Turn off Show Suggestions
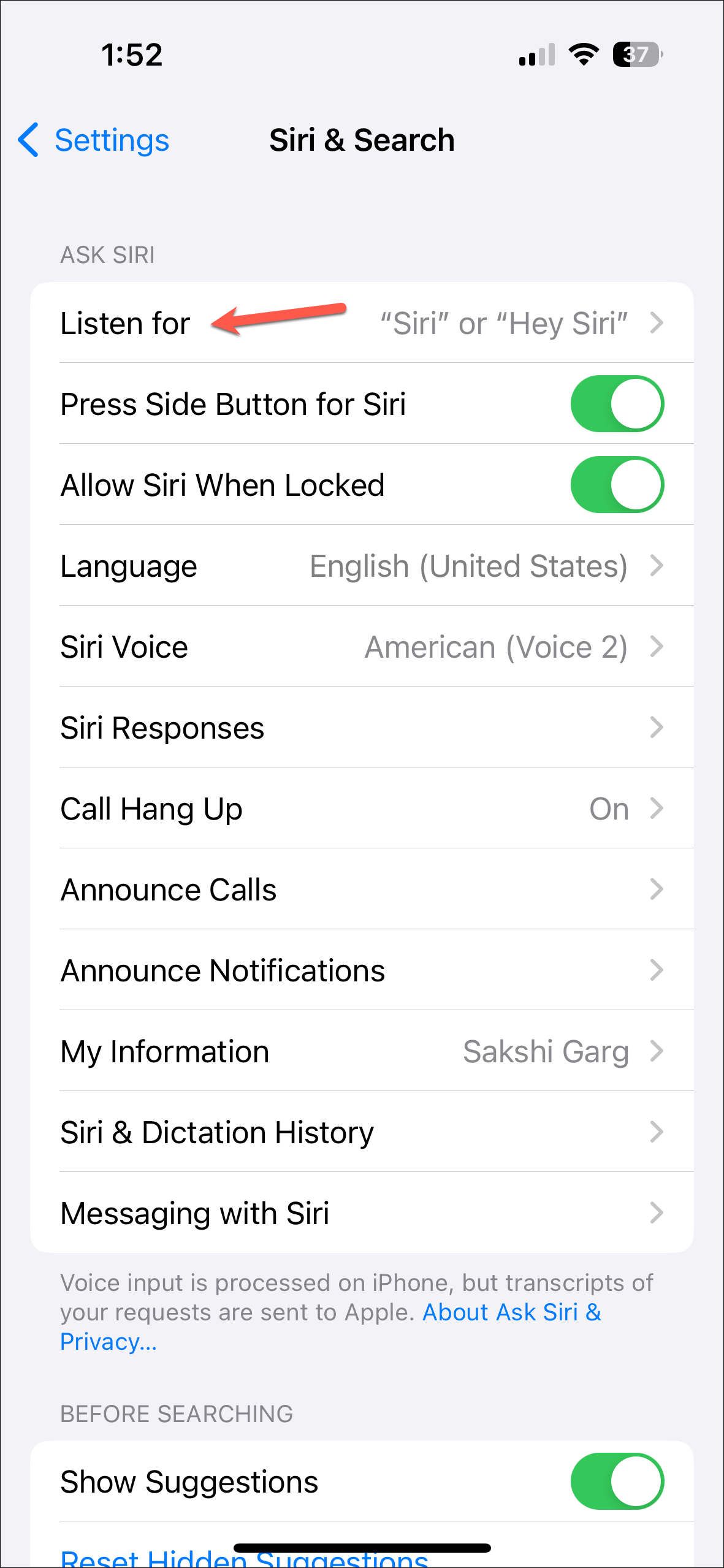Viewport: 724px width, 1568px height. (x=617, y=1482)
